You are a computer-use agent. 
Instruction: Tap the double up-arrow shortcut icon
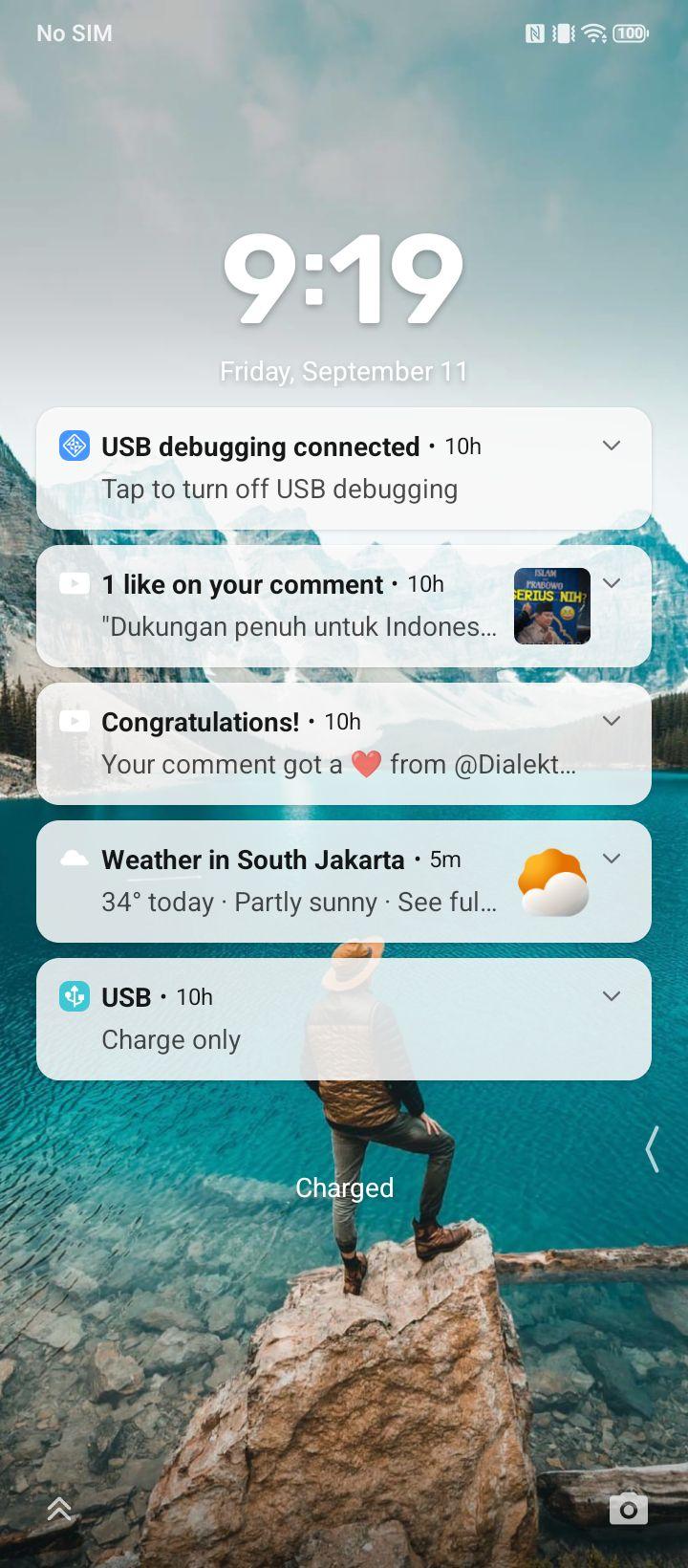click(59, 1509)
